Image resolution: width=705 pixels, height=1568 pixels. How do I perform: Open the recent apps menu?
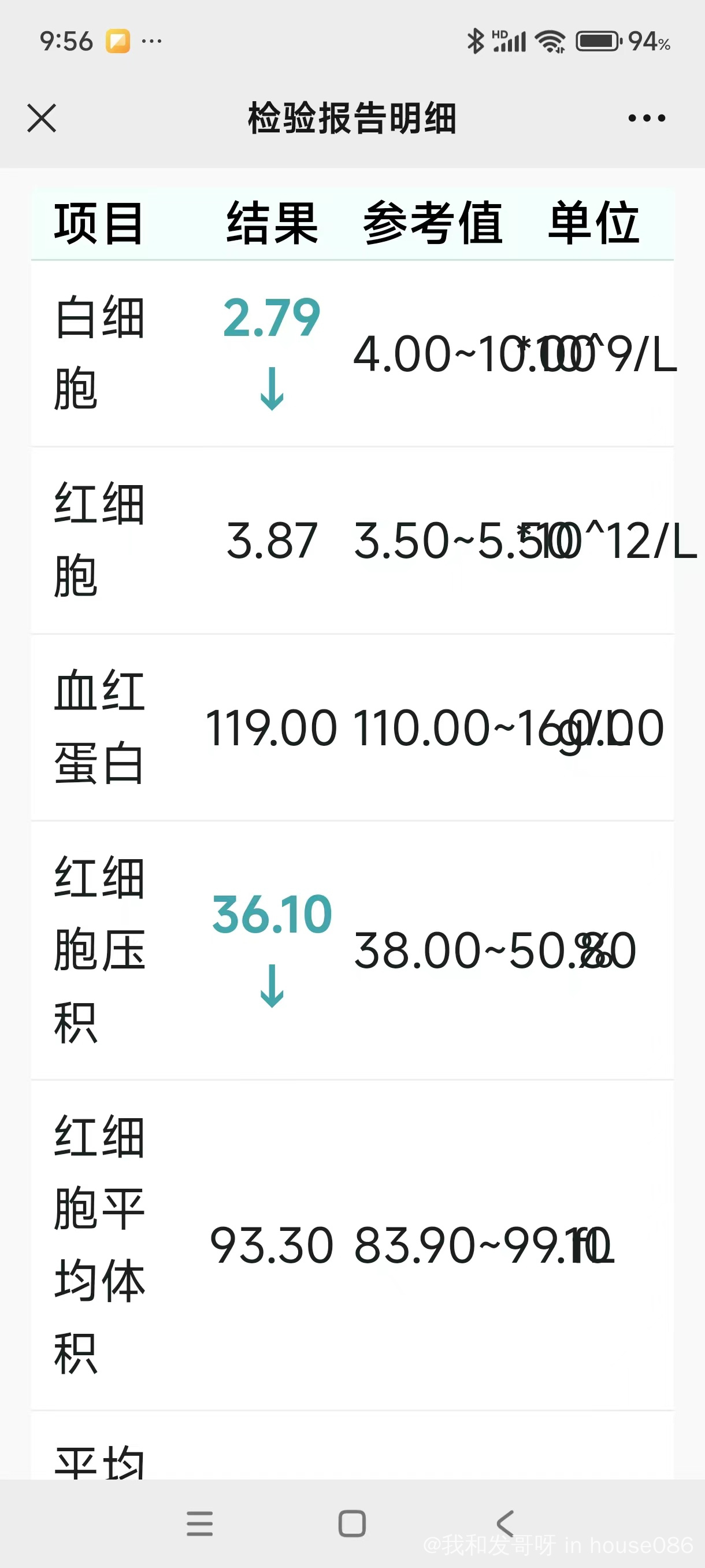[x=199, y=1523]
